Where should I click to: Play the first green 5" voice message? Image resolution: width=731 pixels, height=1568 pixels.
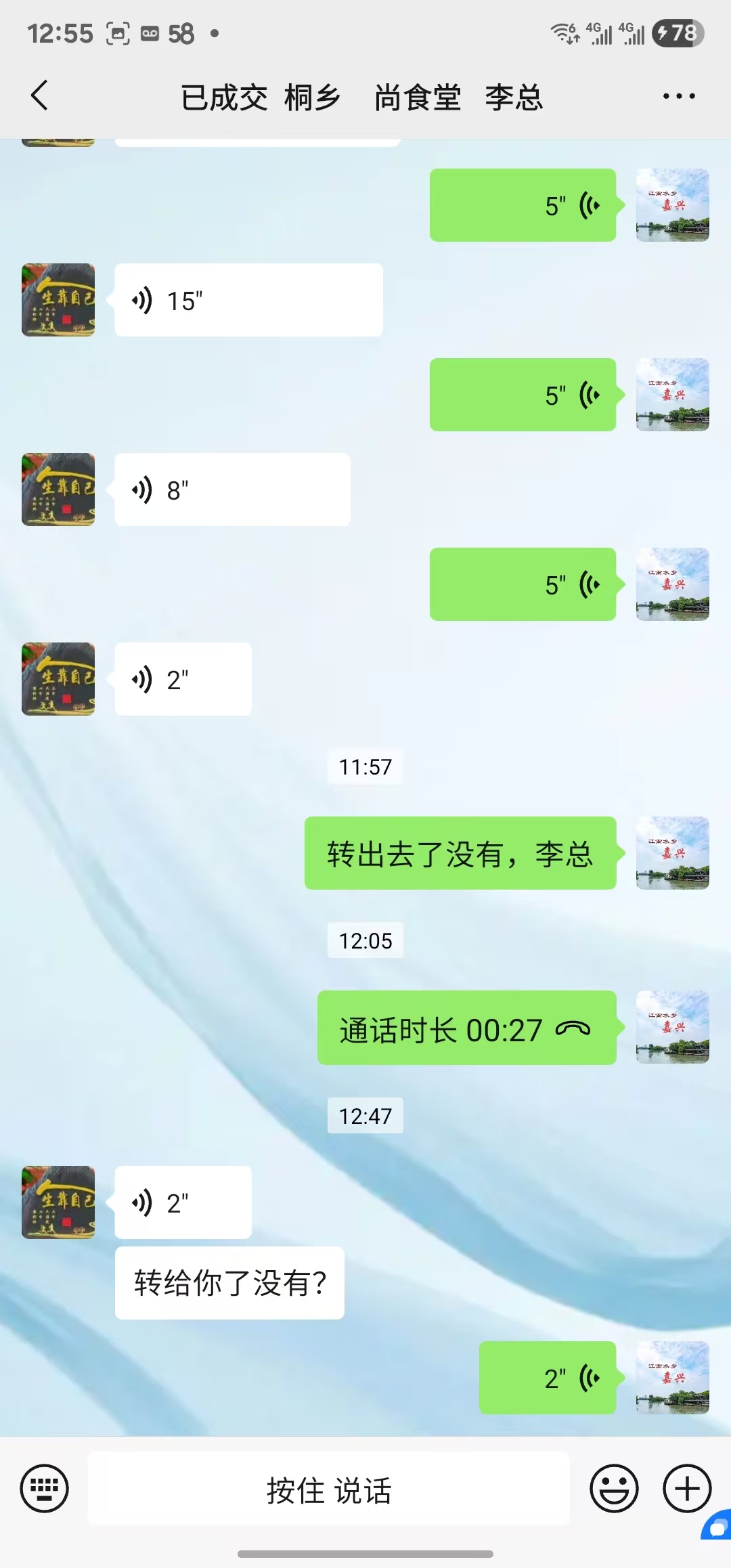pyautogui.click(x=523, y=205)
